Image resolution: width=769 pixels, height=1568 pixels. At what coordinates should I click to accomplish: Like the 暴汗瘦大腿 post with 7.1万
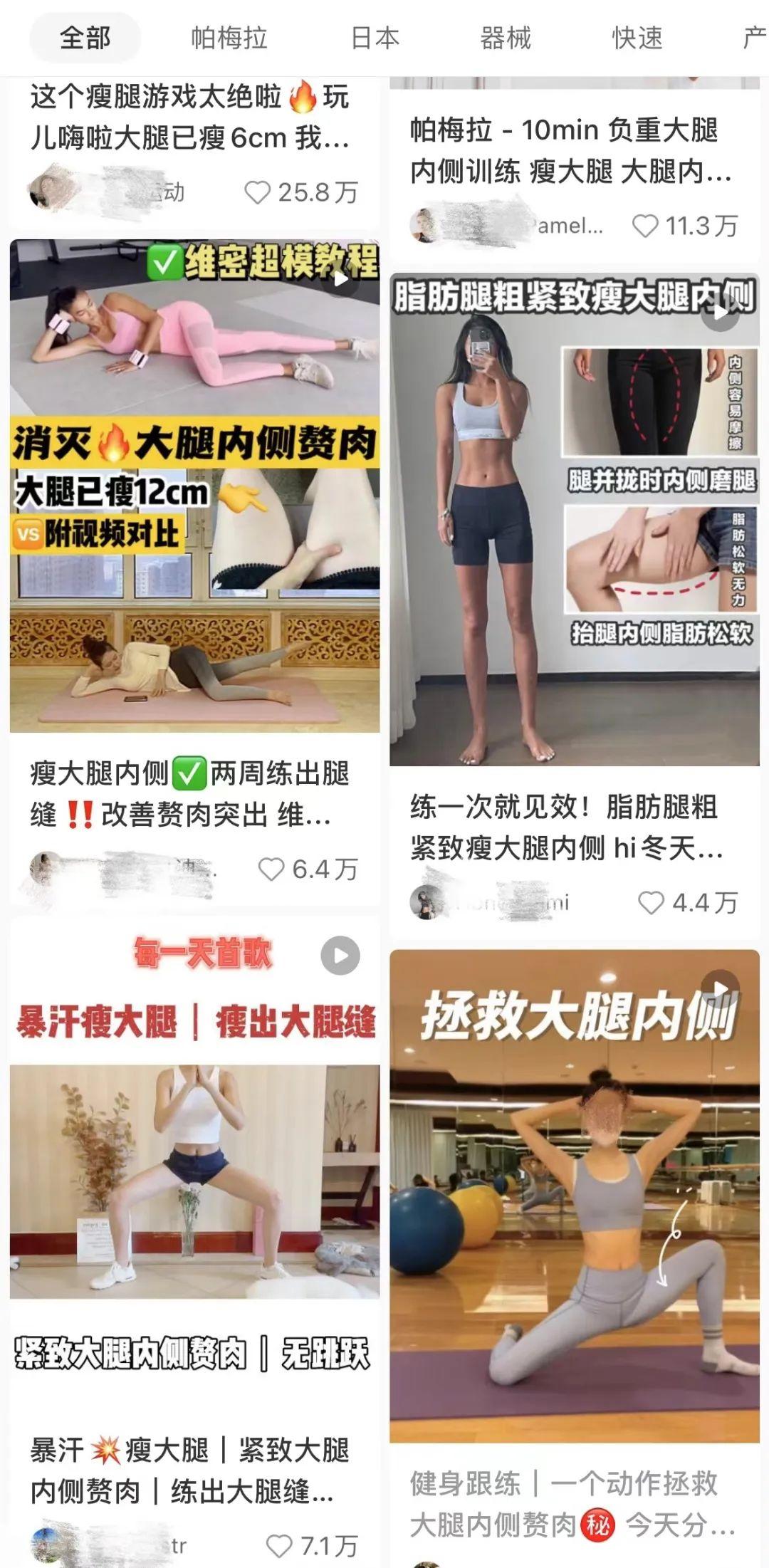pos(279,1545)
